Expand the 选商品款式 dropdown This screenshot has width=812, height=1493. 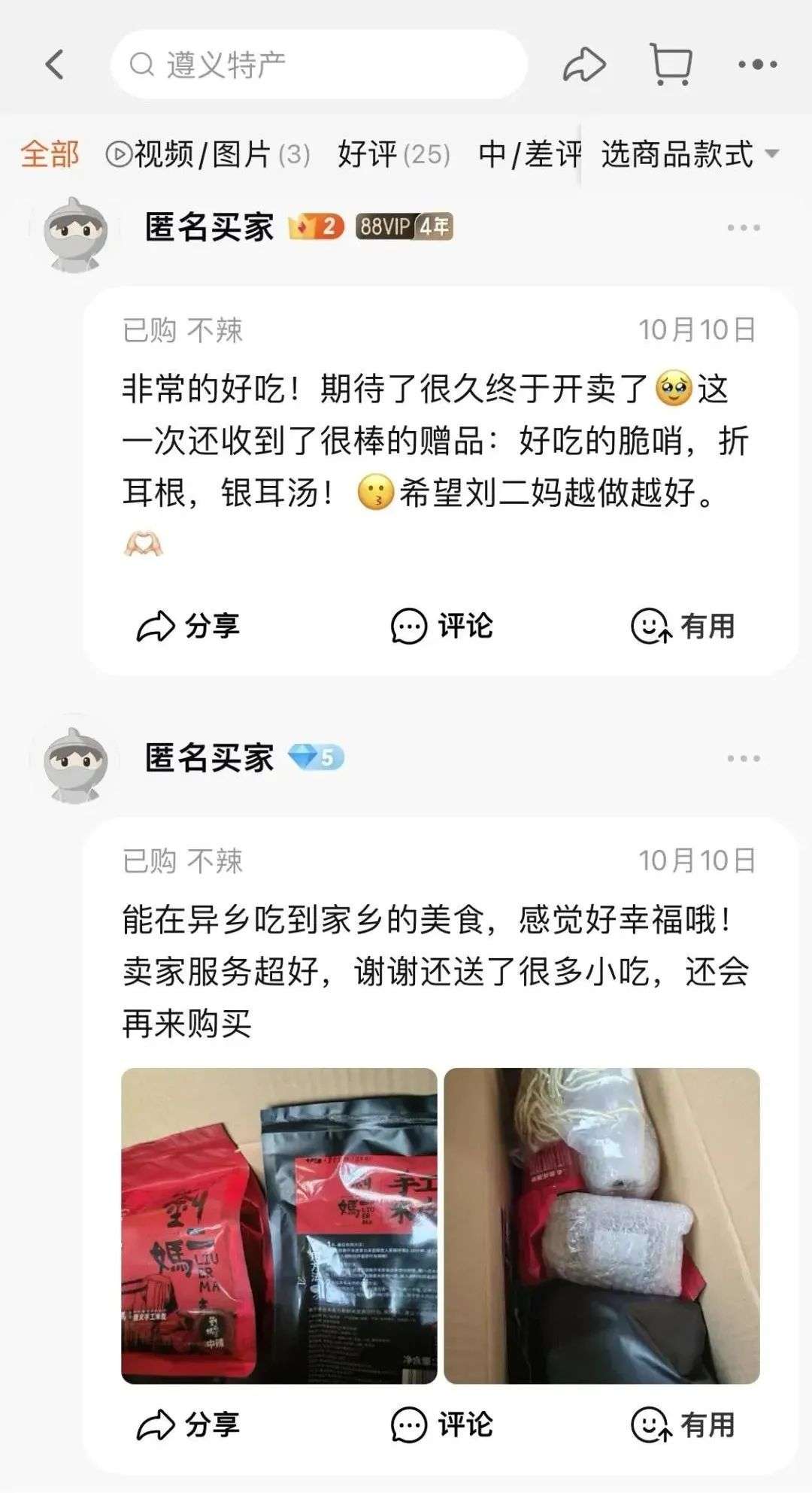pos(689,155)
